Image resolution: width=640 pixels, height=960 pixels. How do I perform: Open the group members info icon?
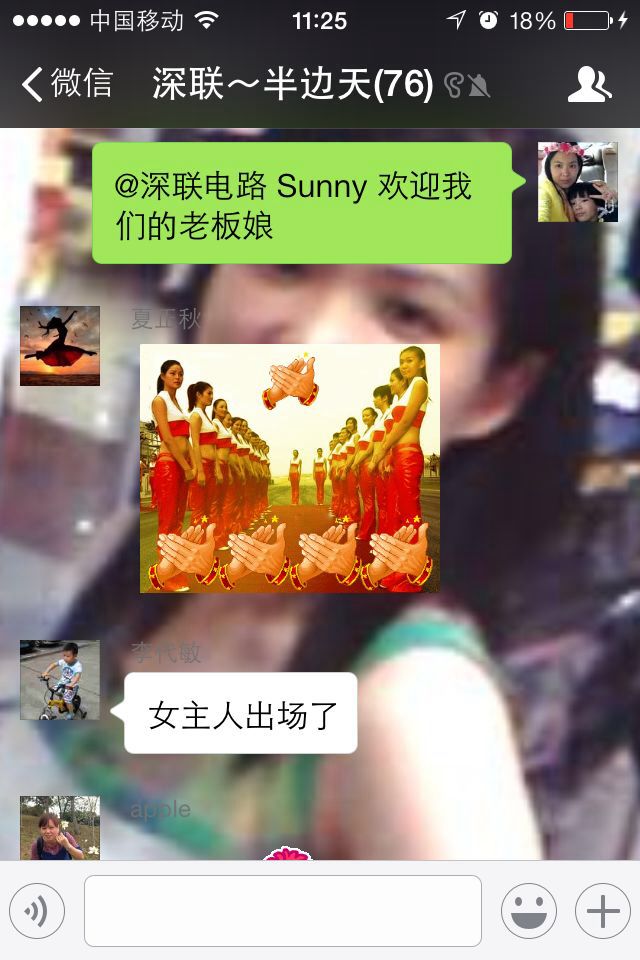[589, 85]
